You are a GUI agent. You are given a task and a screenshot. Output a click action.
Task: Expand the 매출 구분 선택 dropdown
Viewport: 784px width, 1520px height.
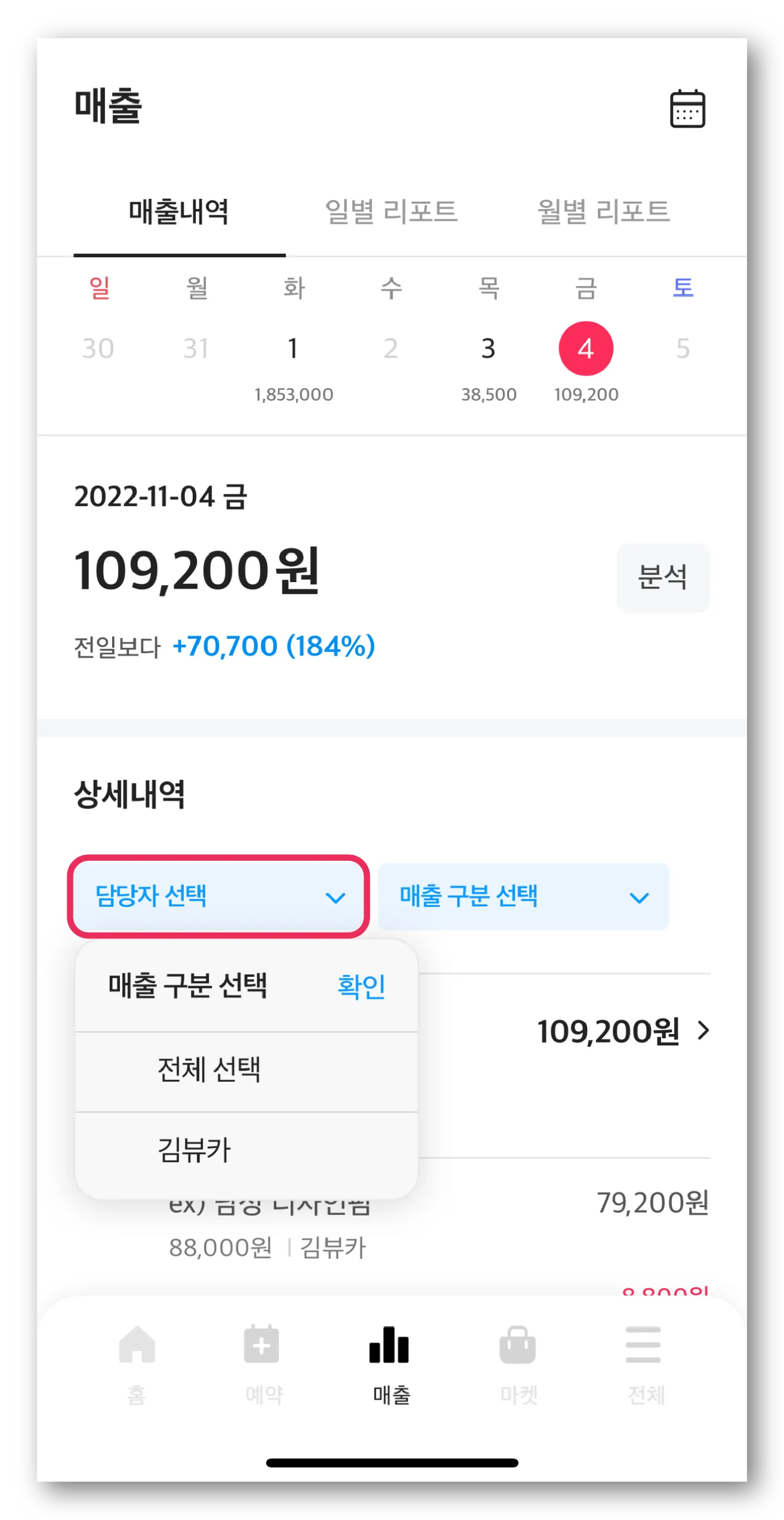(523, 896)
